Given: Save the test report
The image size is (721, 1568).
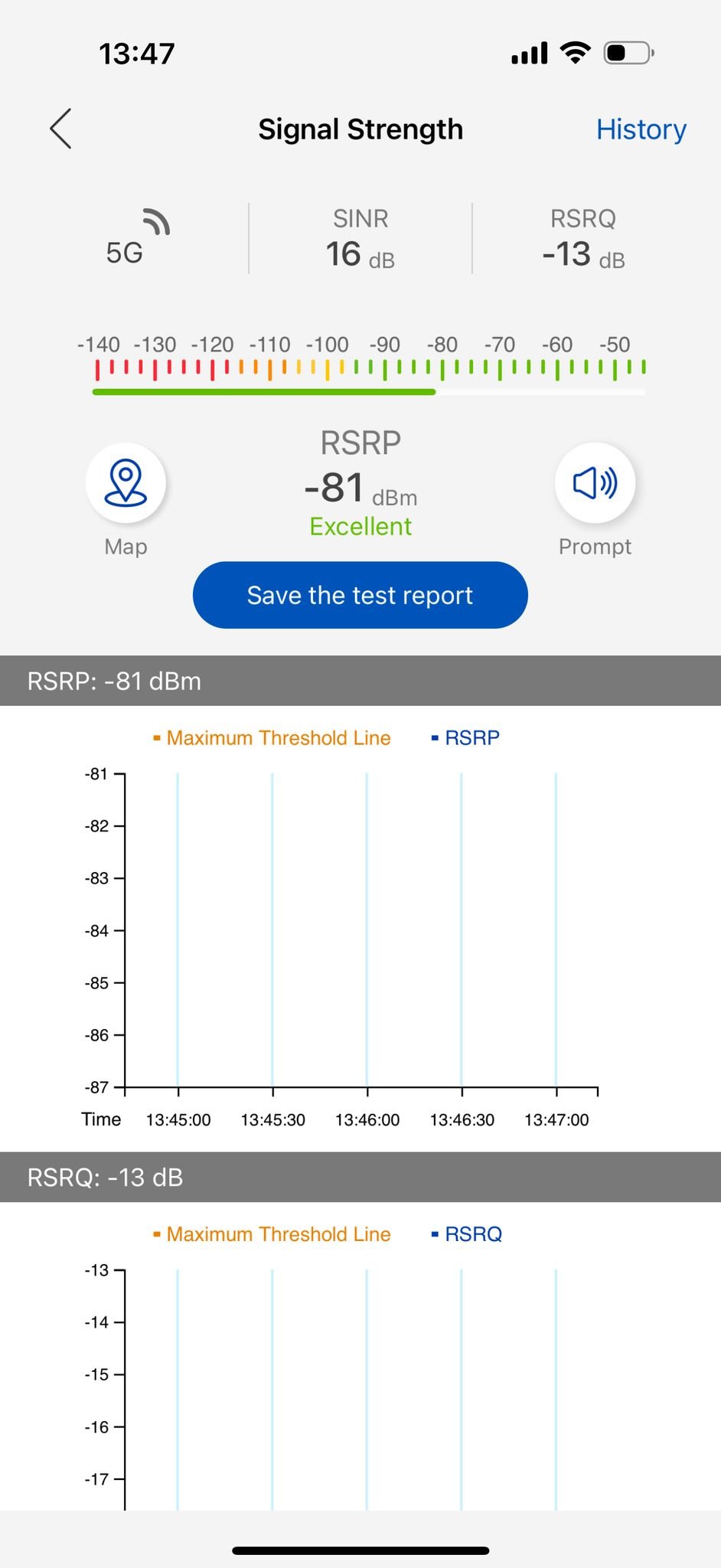Looking at the screenshot, I should coord(360,595).
